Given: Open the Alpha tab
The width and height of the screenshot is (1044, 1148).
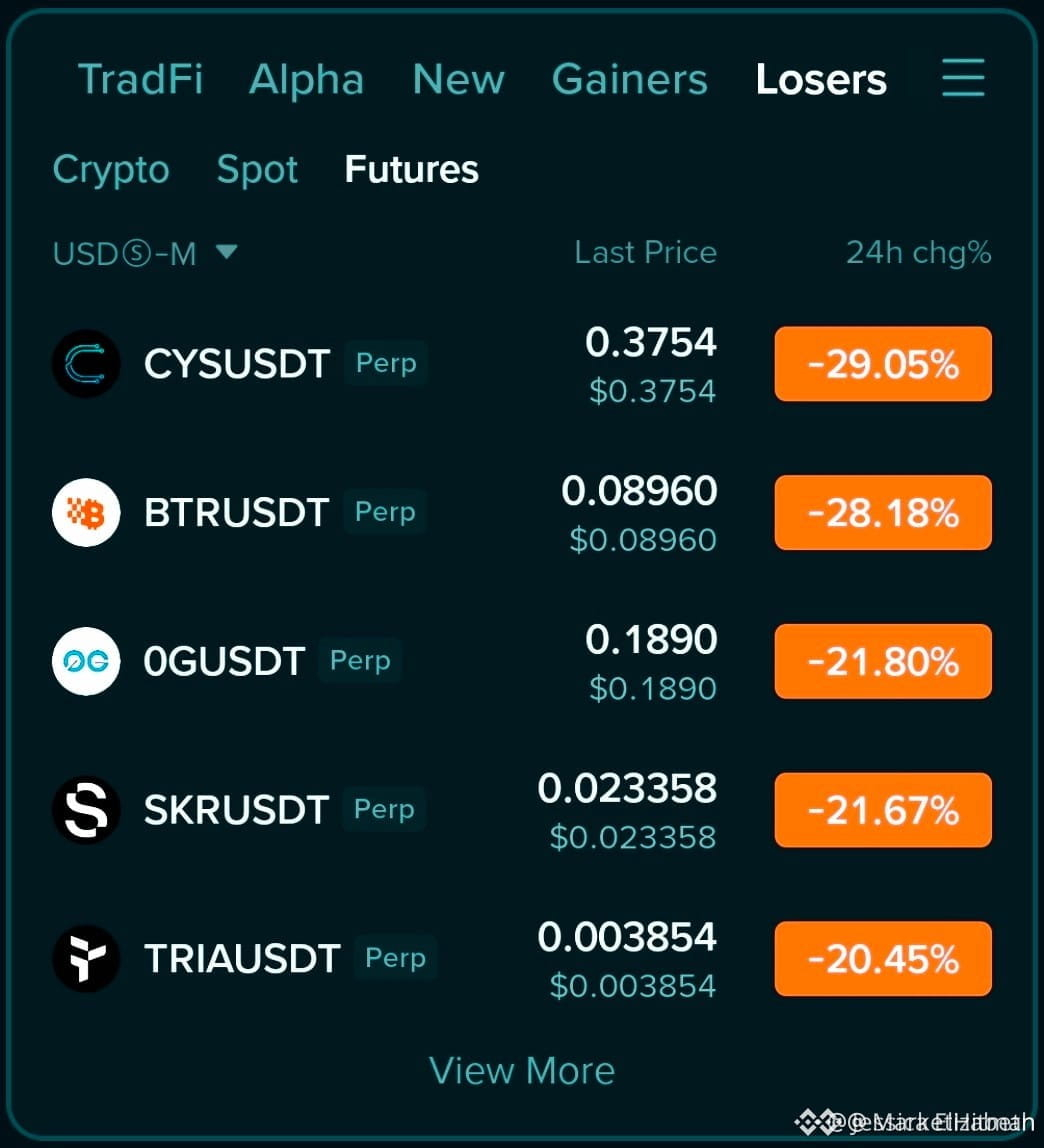Looking at the screenshot, I should coord(307,79).
